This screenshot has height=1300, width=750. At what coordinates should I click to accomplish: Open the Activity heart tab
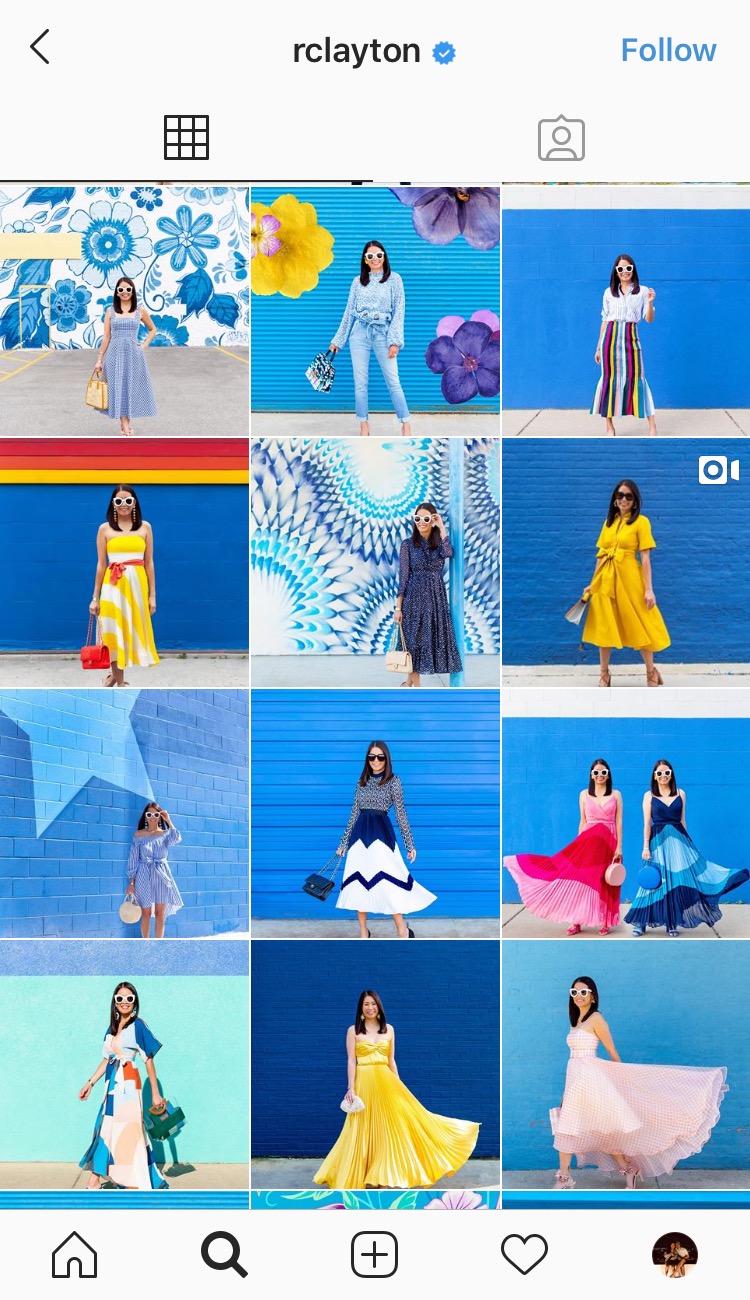[525, 1254]
